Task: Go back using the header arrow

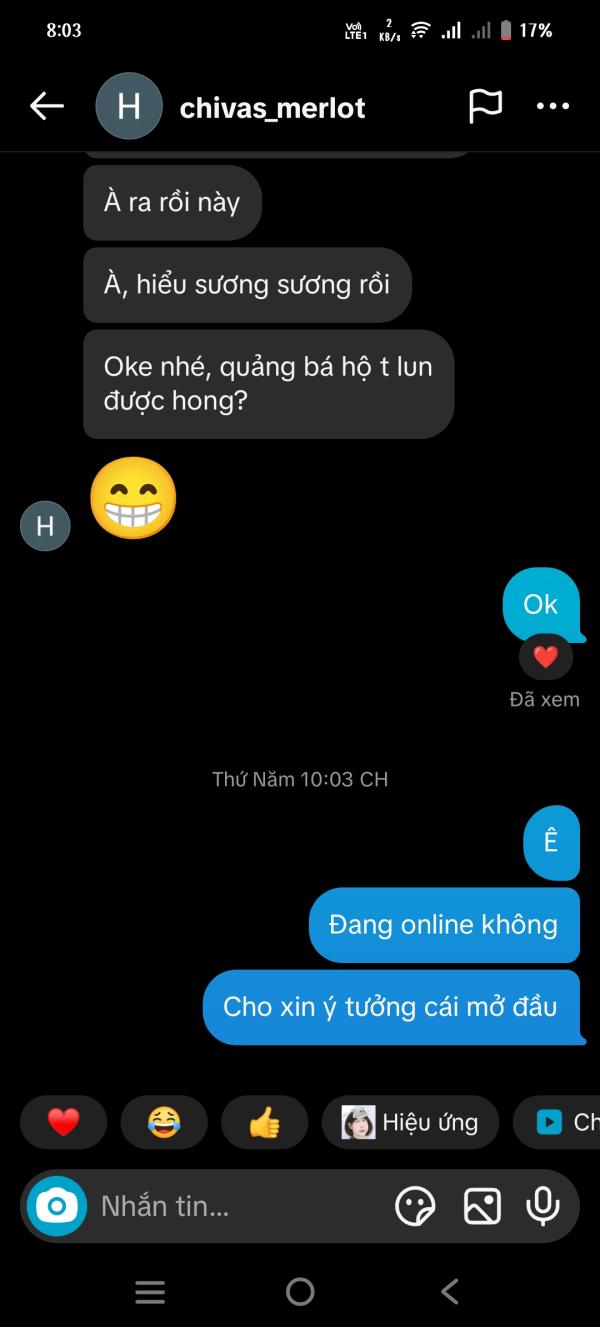Action: pos(47,107)
